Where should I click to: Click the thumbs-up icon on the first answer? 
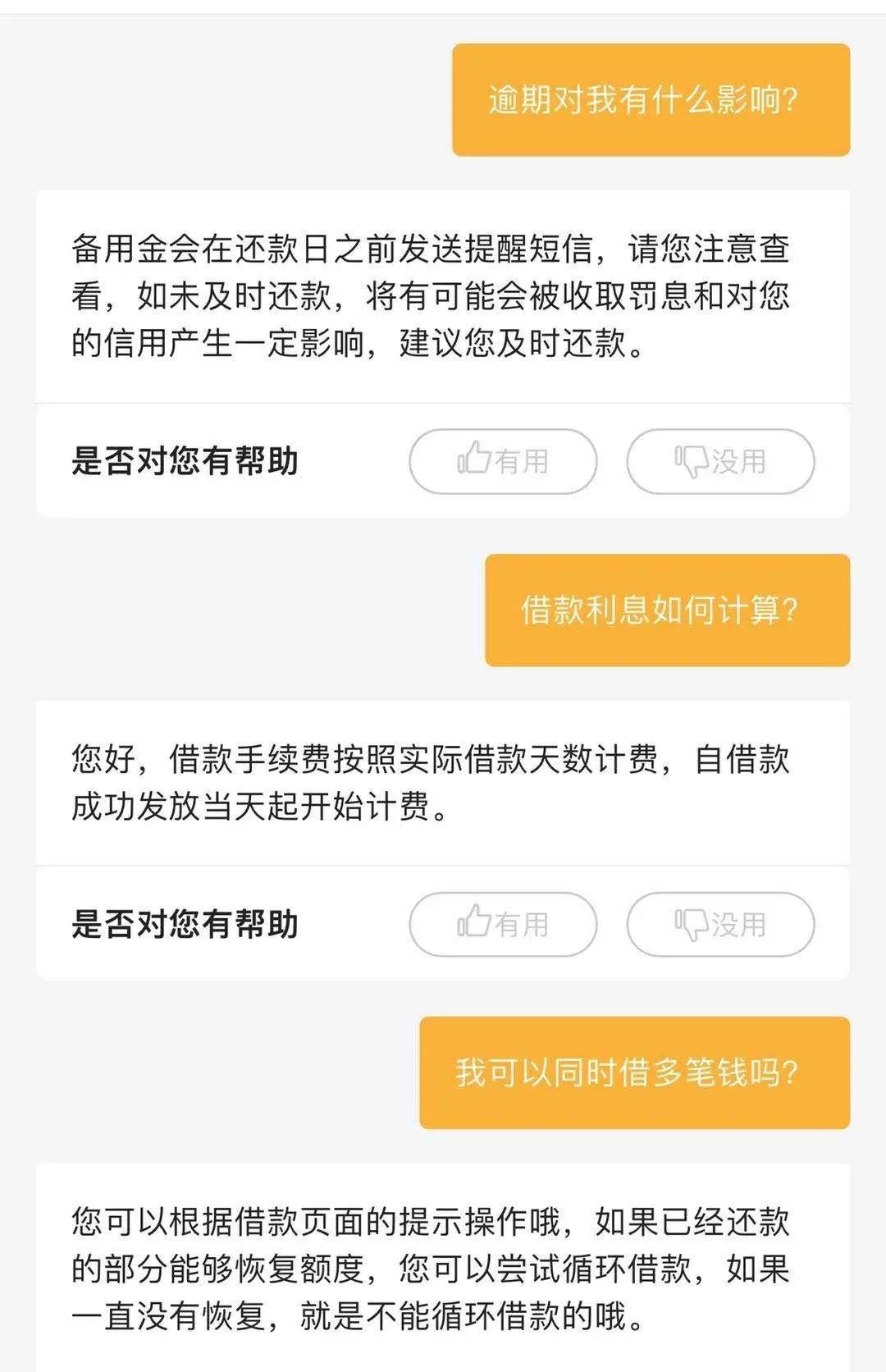[x=474, y=460]
